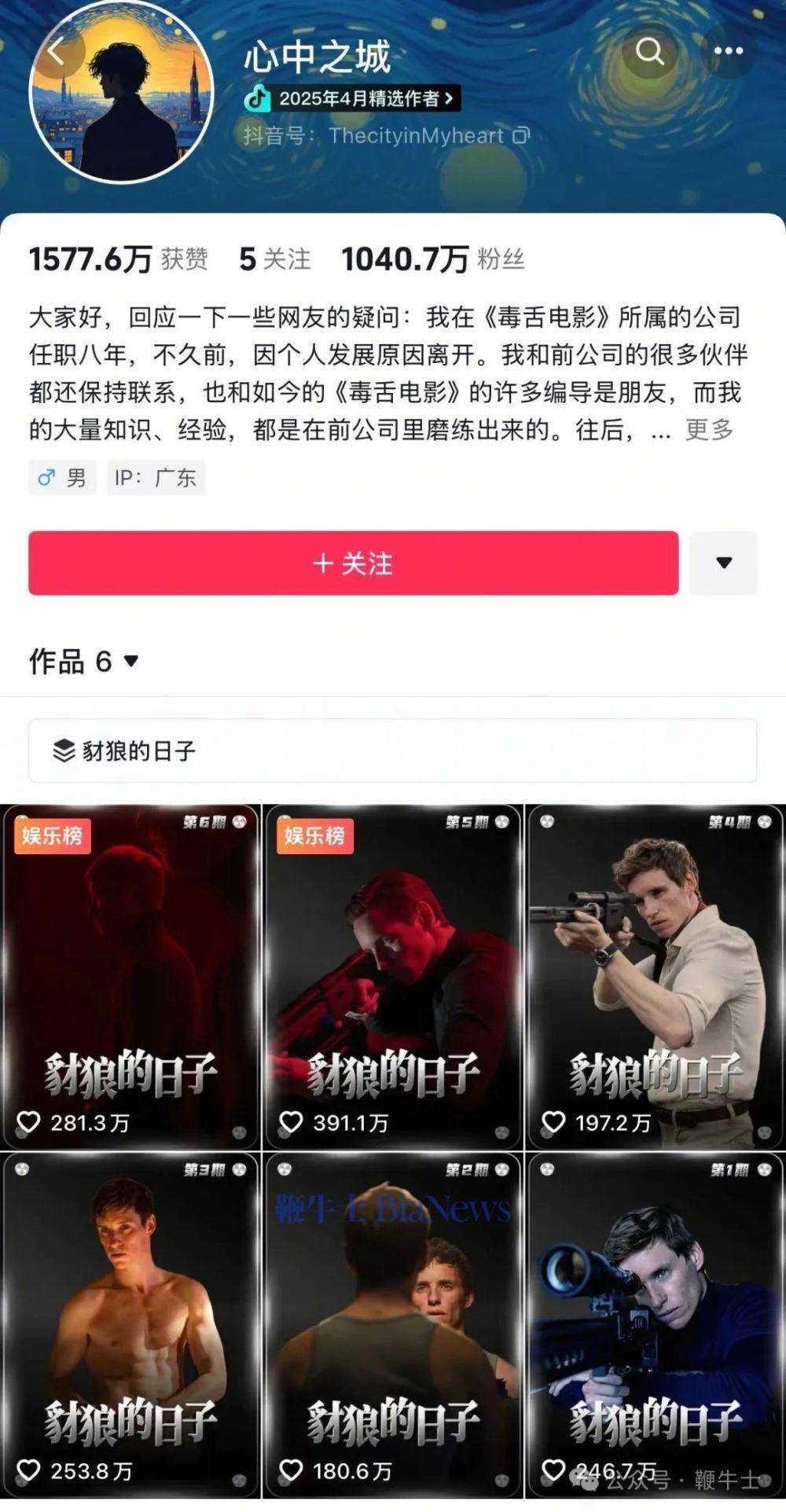Image resolution: width=786 pixels, height=1512 pixels.
Task: Open the 第2期 video with 180.6万 likes
Action: click(x=393, y=1325)
